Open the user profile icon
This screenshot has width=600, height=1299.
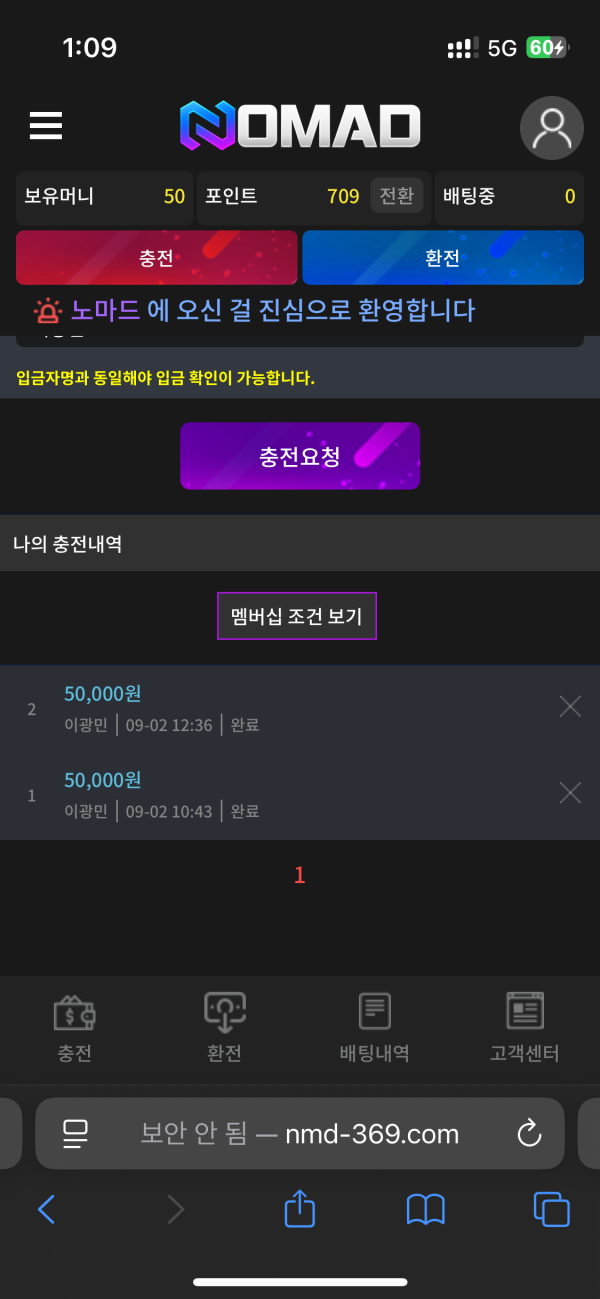pyautogui.click(x=551, y=128)
